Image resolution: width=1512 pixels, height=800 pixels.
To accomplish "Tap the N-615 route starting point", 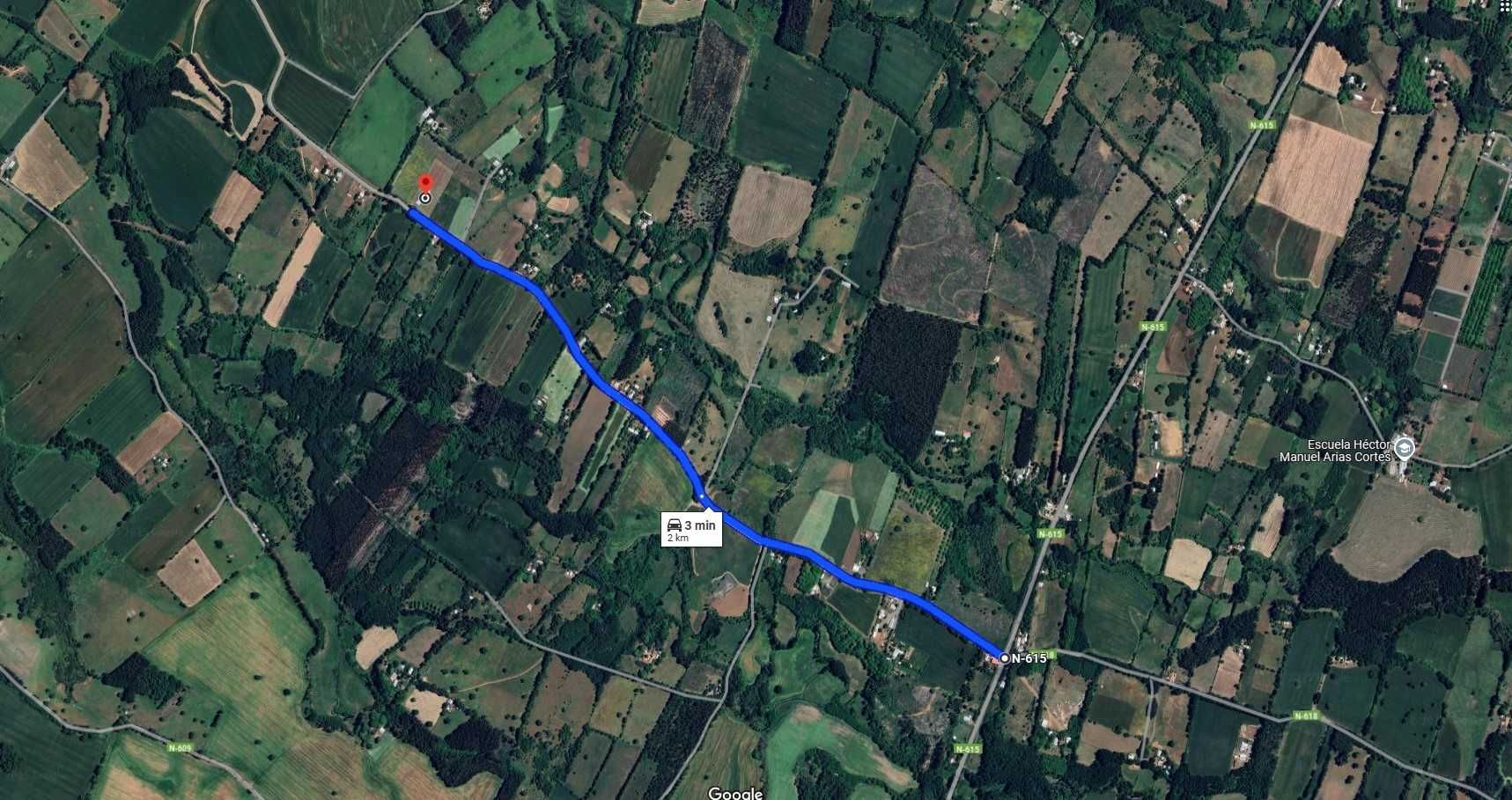I will pyautogui.click(x=1005, y=657).
